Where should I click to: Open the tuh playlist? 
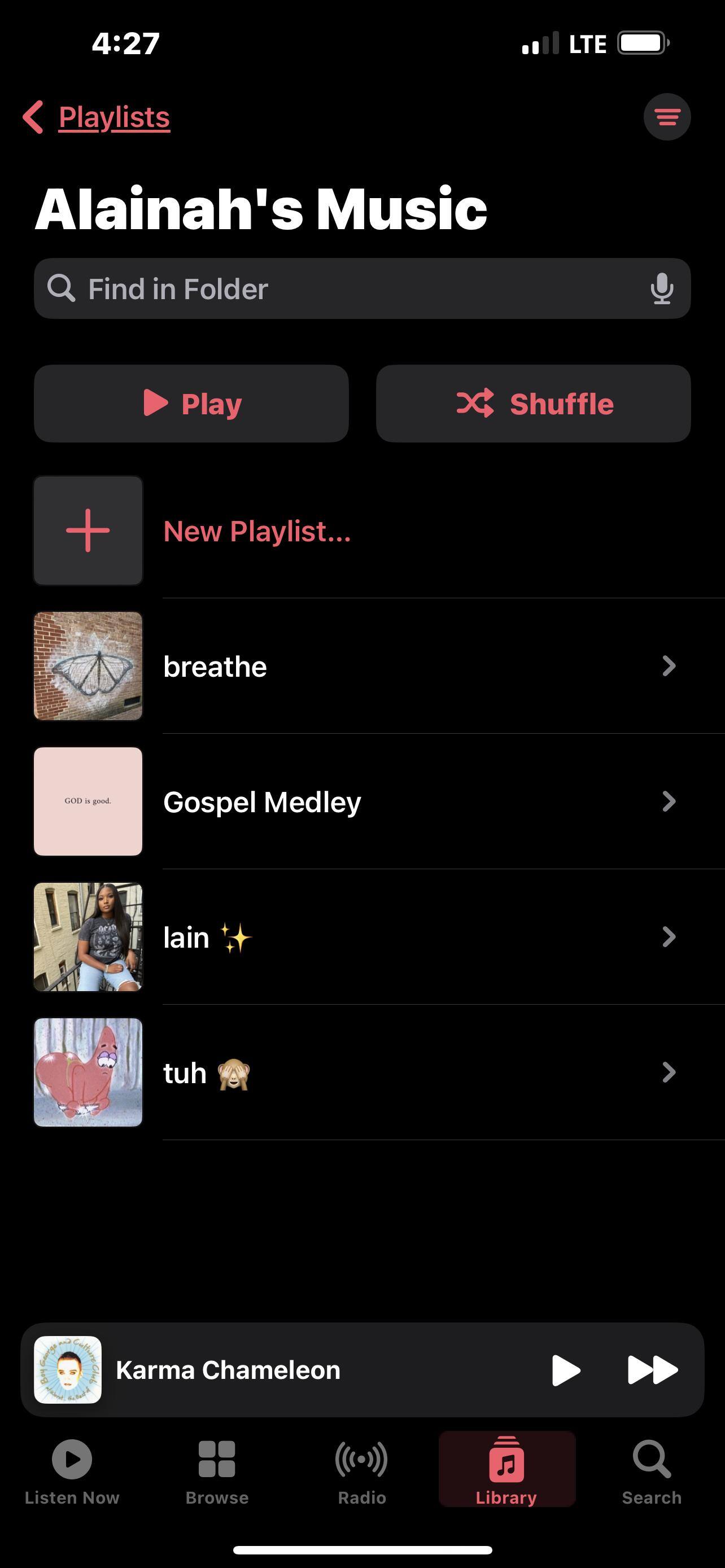pos(365,1072)
